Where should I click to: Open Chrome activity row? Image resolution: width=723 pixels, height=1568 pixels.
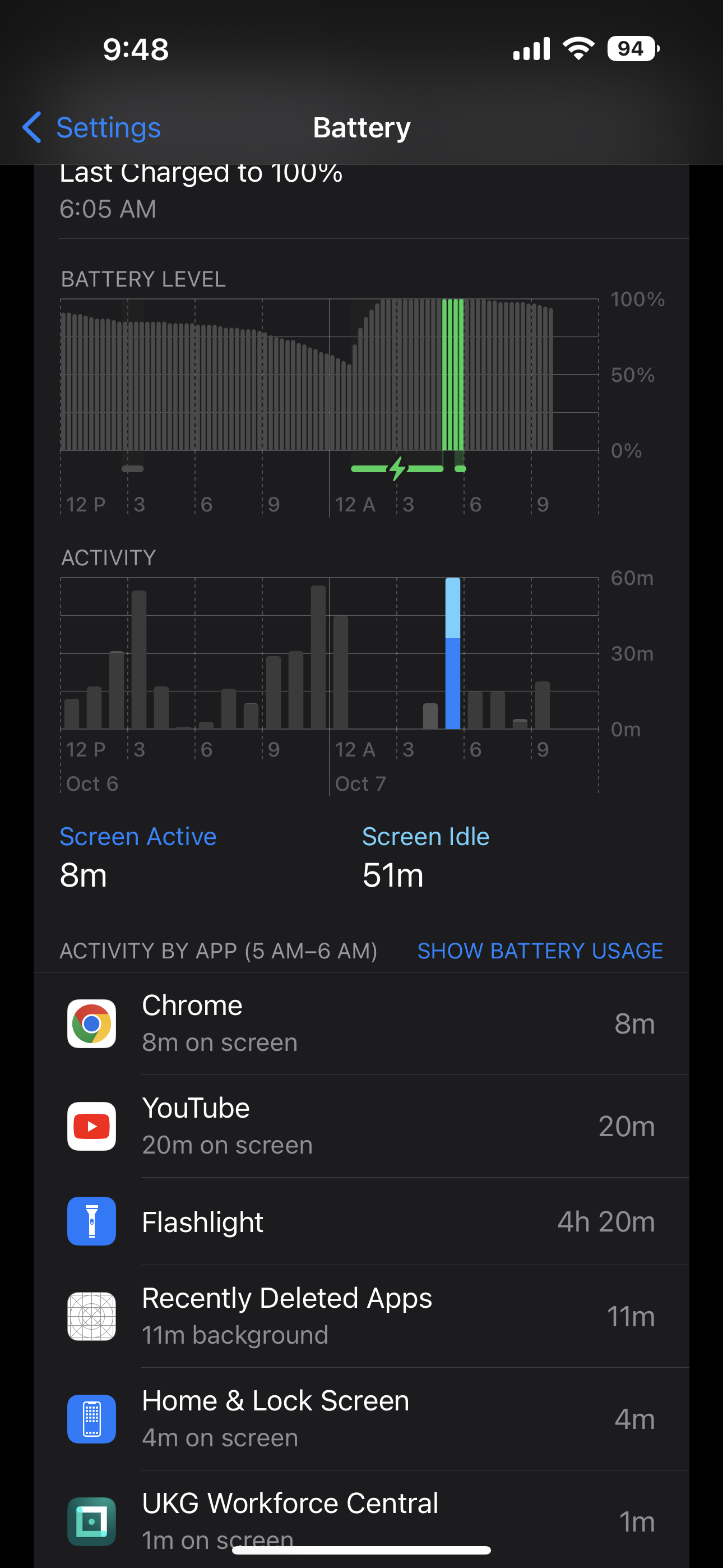361,1024
